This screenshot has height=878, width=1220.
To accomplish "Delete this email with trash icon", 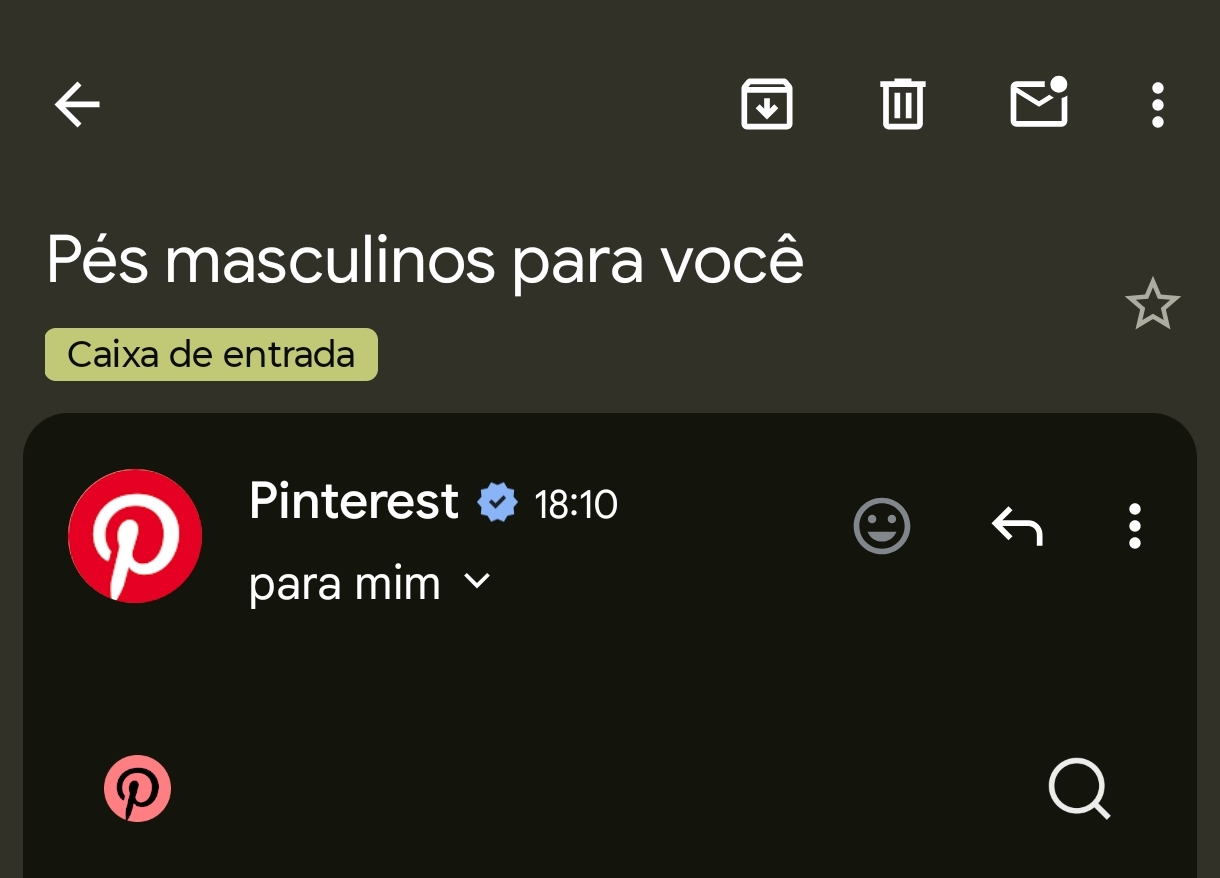I will click(902, 104).
